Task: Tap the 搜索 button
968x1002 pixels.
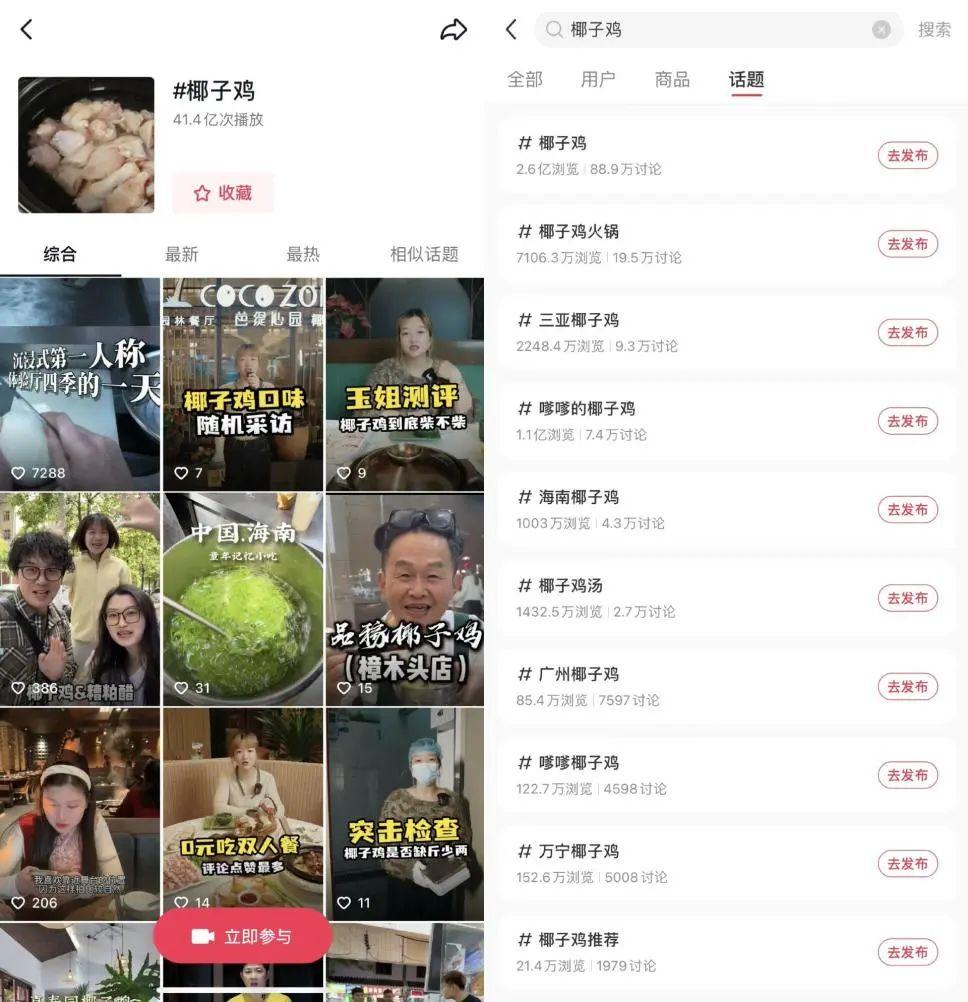Action: pos(934,30)
